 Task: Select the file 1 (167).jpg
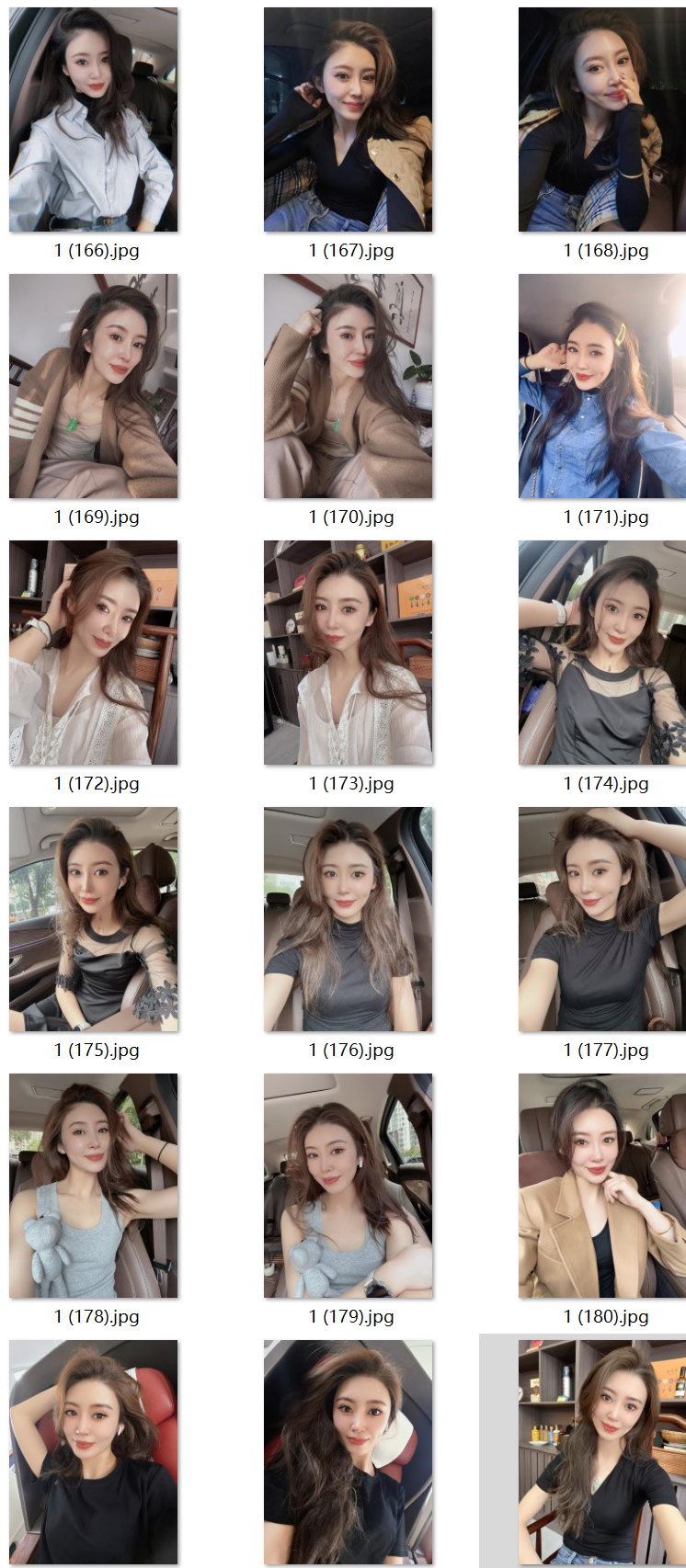coord(348,119)
